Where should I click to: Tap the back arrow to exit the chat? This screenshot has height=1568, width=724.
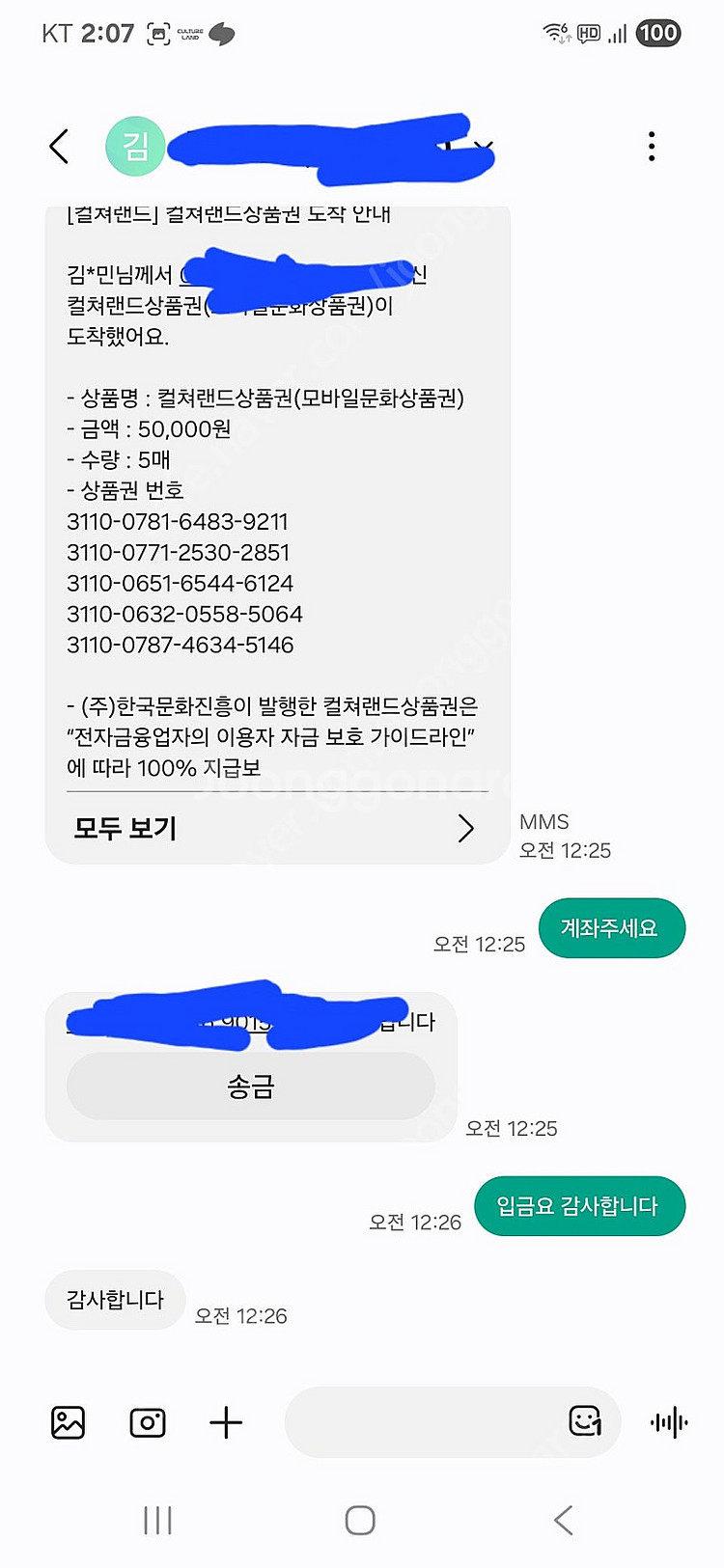click(x=59, y=147)
